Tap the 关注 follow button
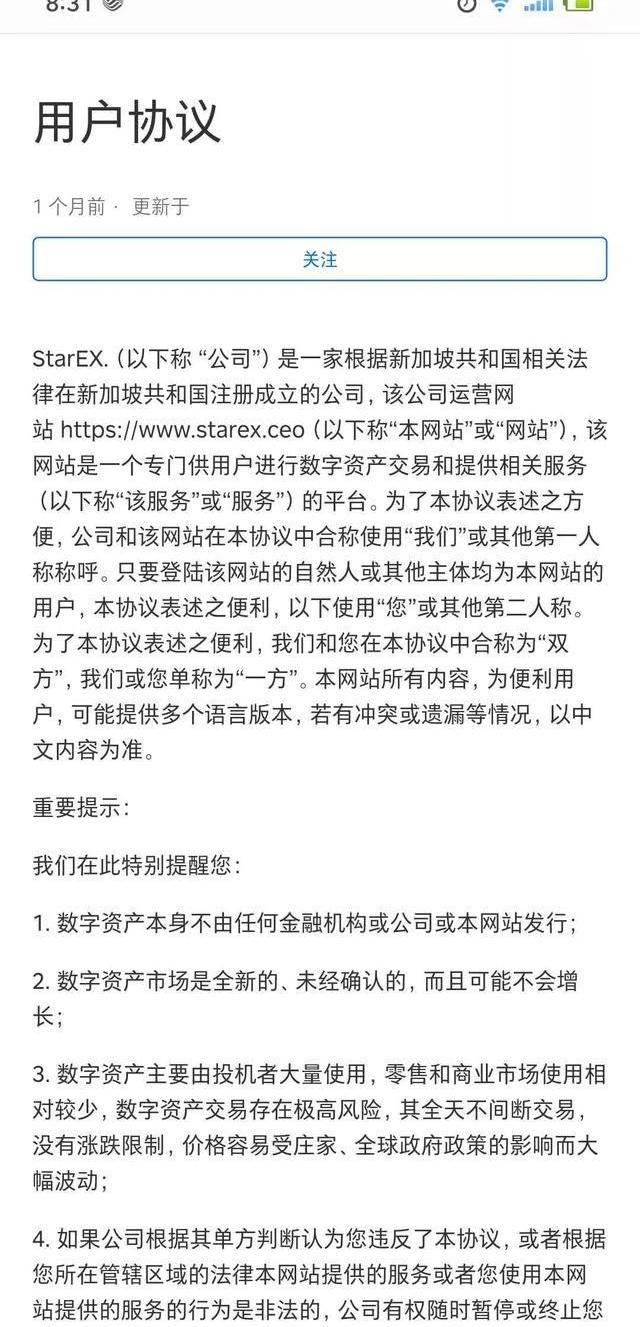 [x=320, y=259]
